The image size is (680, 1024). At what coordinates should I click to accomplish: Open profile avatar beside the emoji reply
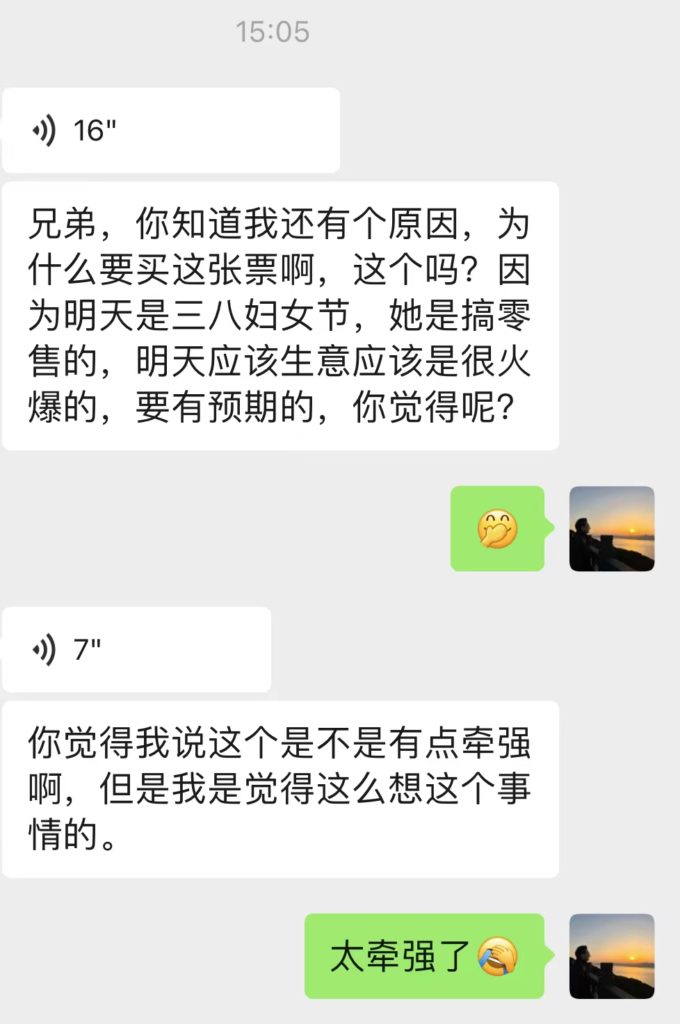612,529
